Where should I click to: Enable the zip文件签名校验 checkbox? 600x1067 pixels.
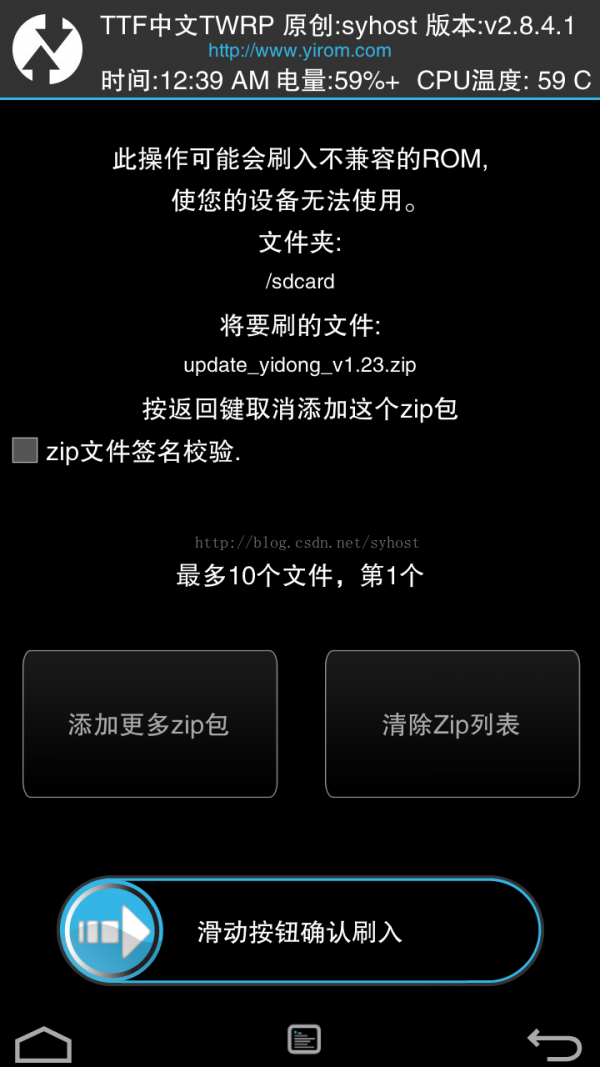pos(24,450)
